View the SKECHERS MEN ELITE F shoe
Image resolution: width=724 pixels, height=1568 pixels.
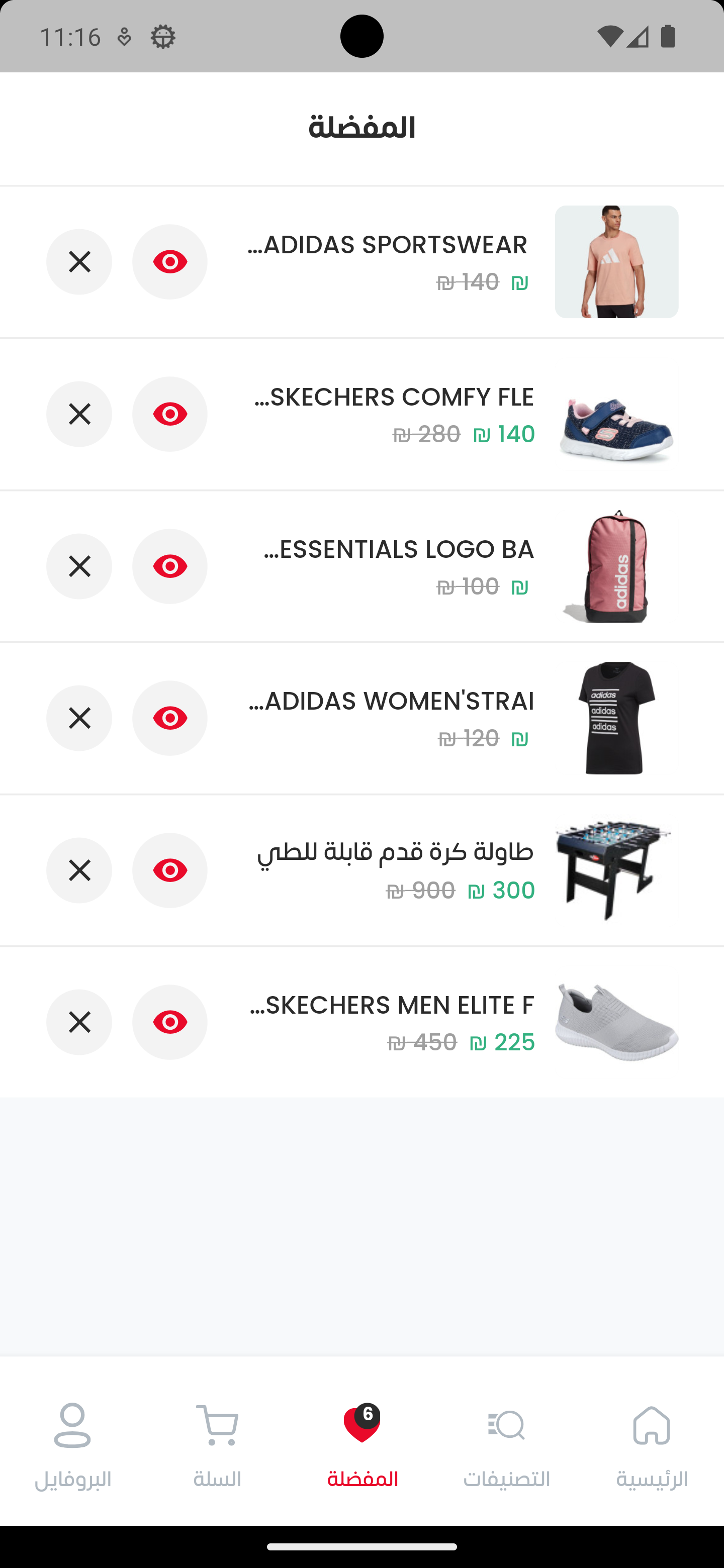170,1022
